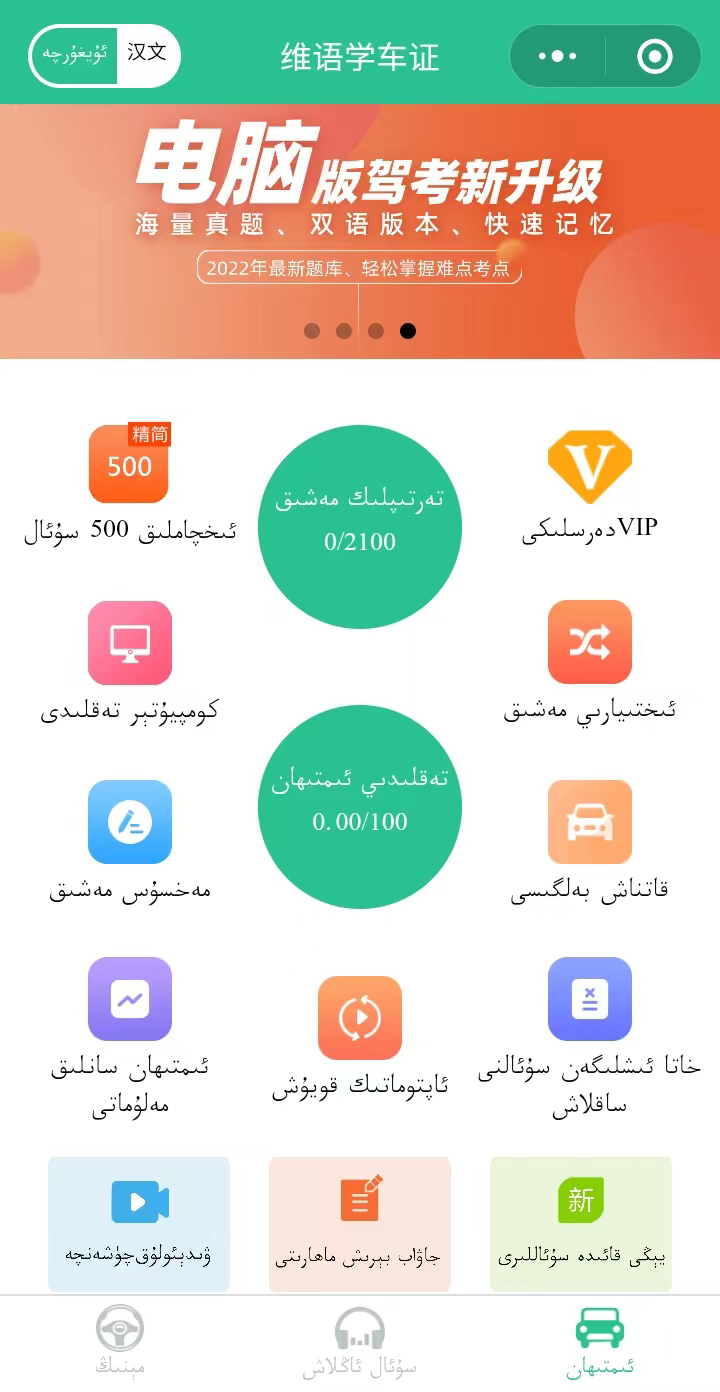
Task: Open special practice with the blue pencil icon
Action: click(x=130, y=822)
